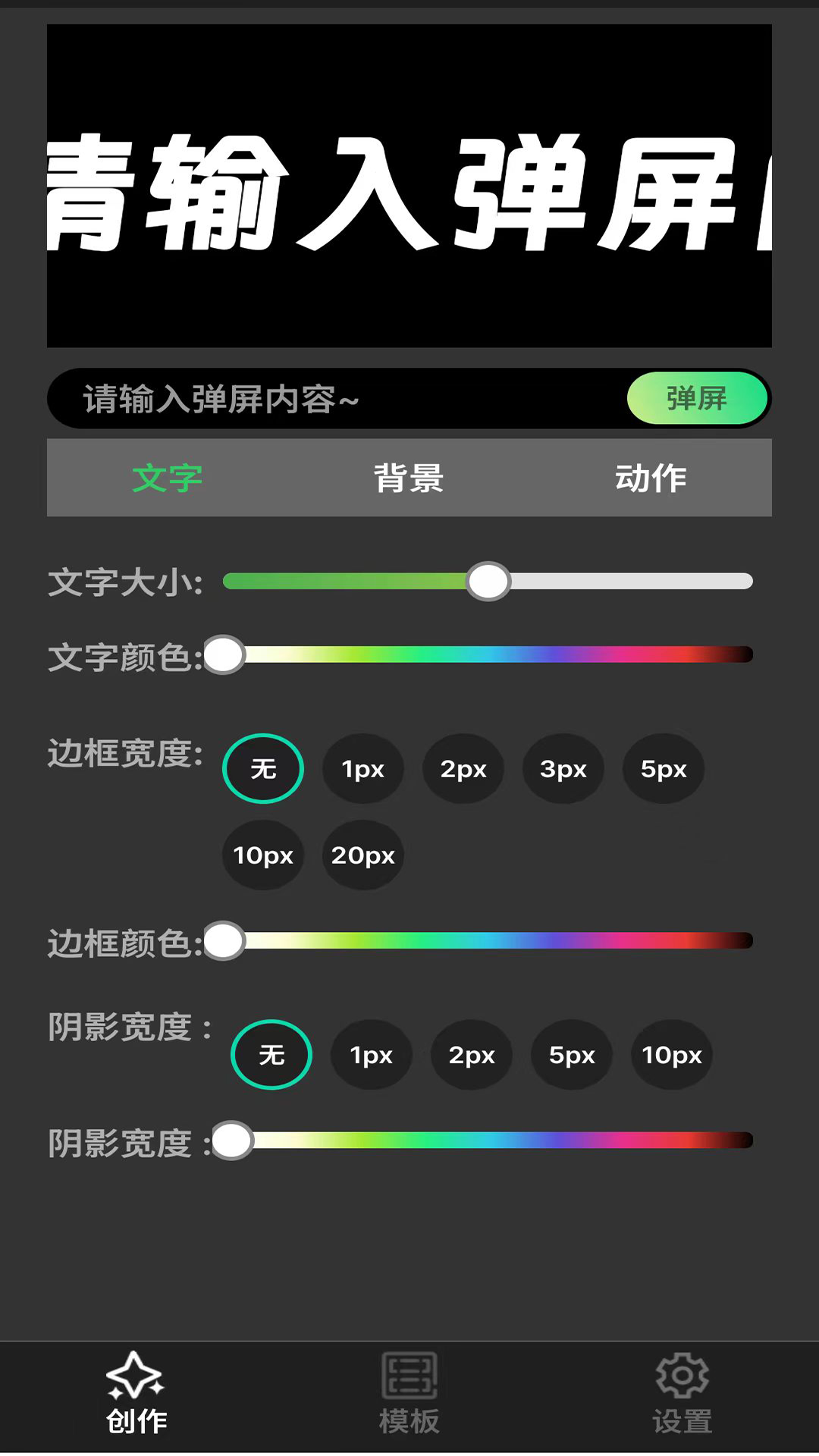Click the 请输入弹屏内容 input field
The image size is (819, 1456).
click(x=303, y=397)
